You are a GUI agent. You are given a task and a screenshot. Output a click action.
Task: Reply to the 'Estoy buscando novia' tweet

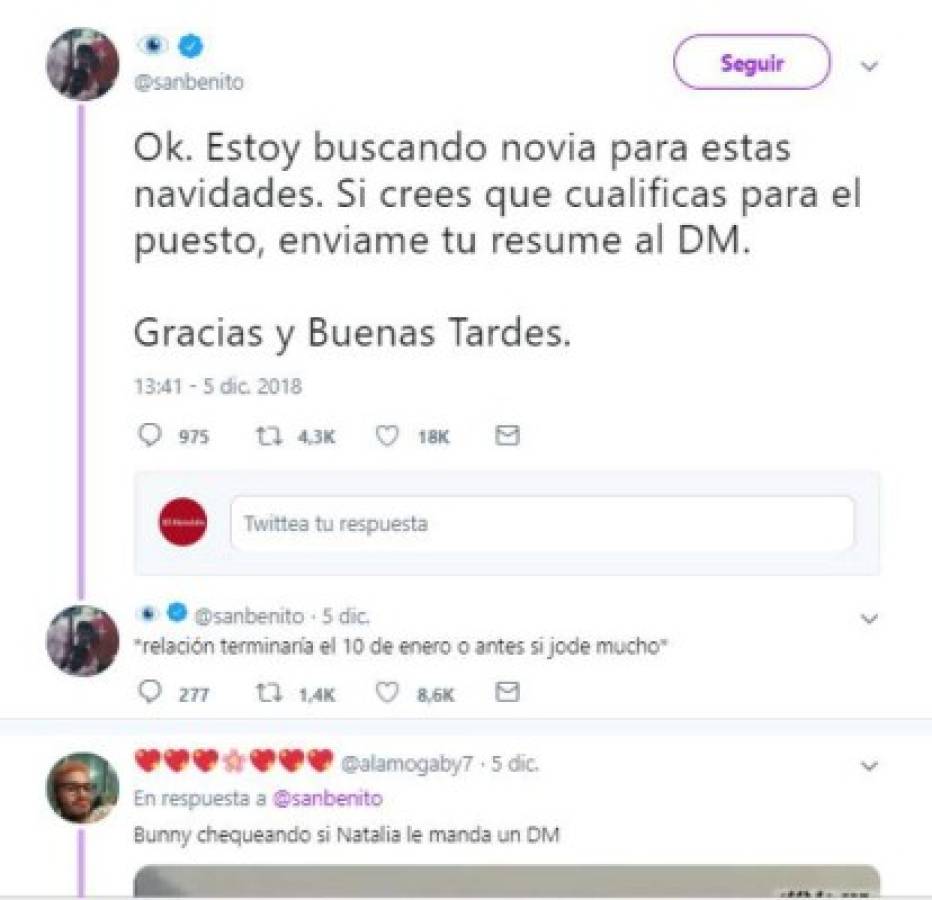click(148, 436)
